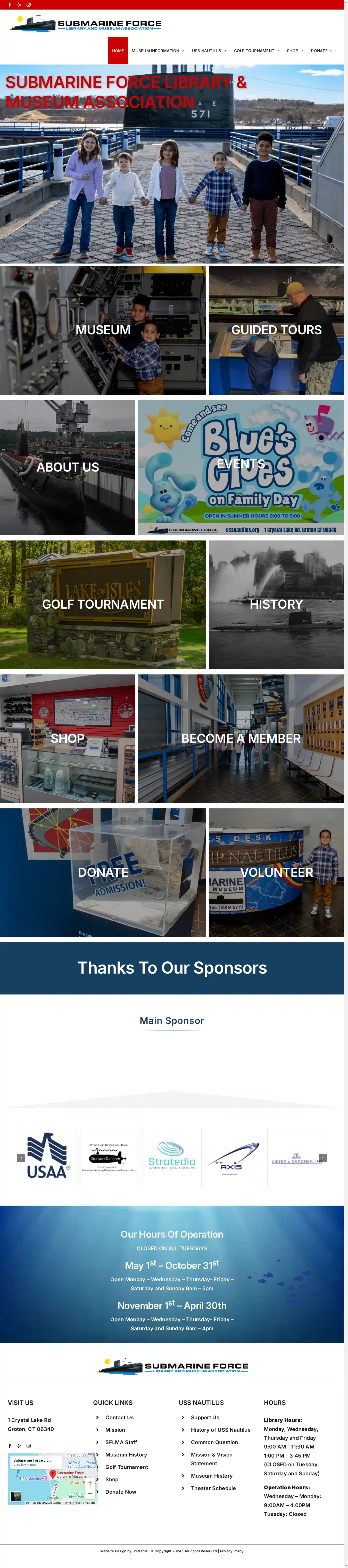Open Contact Us under Quick Links
348x1568 pixels.
point(119,1418)
